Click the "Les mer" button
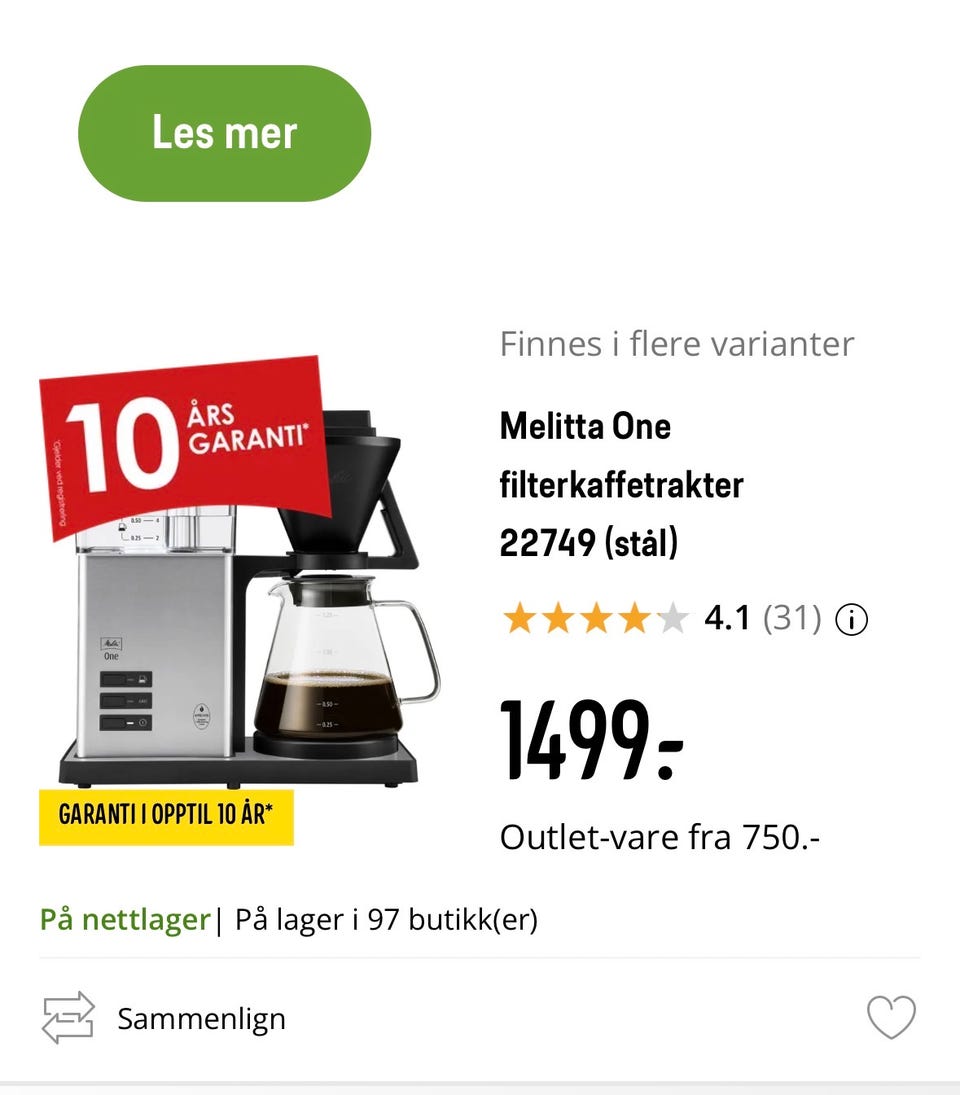Screen dimensions: 960x1095 point(223,133)
